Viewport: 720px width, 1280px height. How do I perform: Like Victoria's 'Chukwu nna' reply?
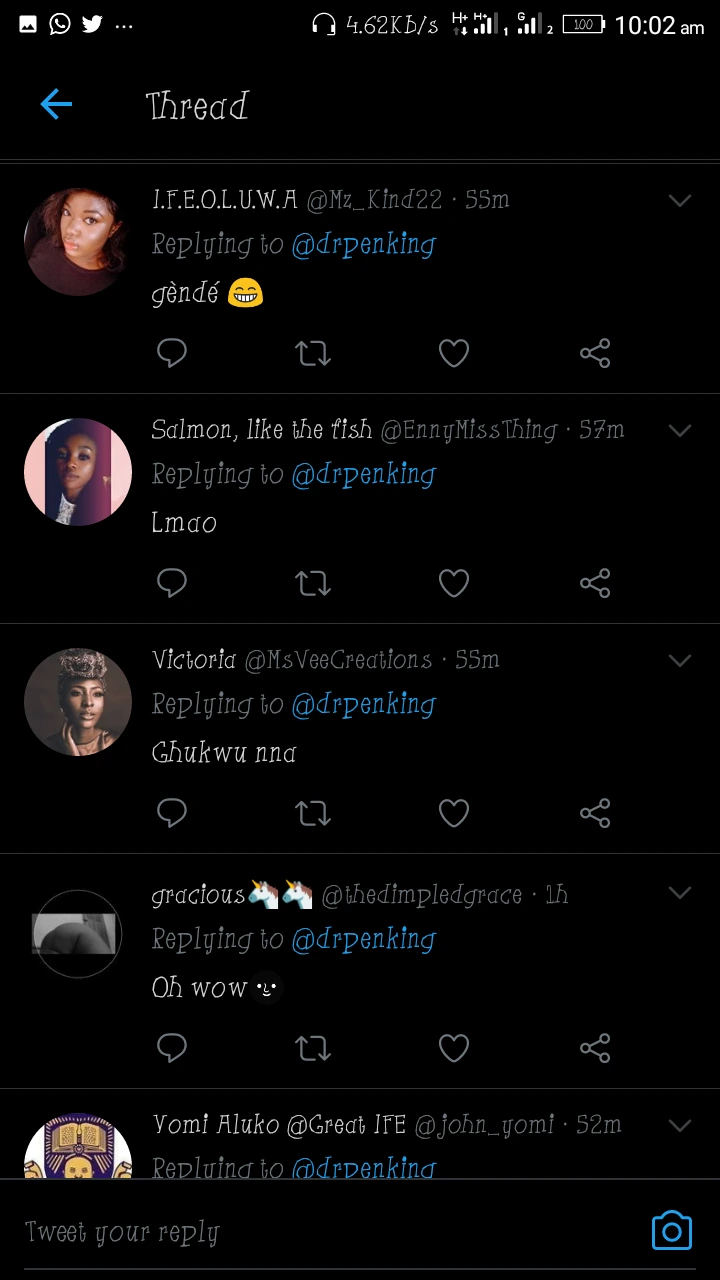(x=453, y=813)
